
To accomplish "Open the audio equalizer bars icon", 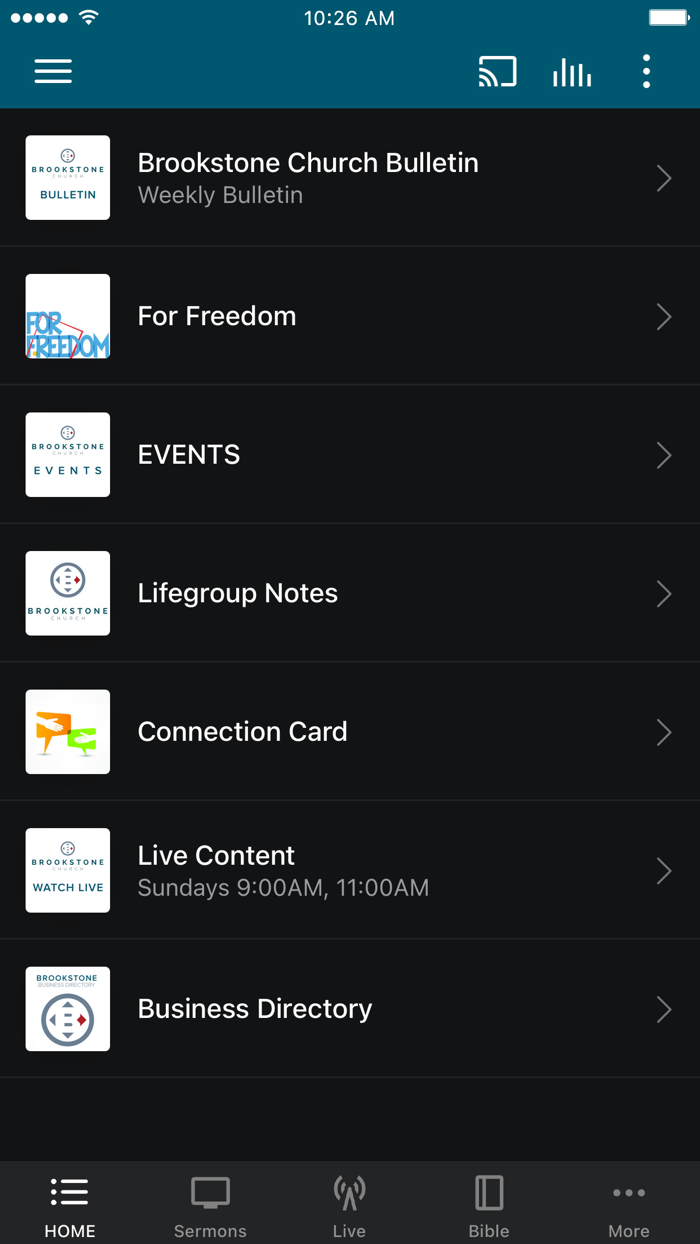I will 572,72.
